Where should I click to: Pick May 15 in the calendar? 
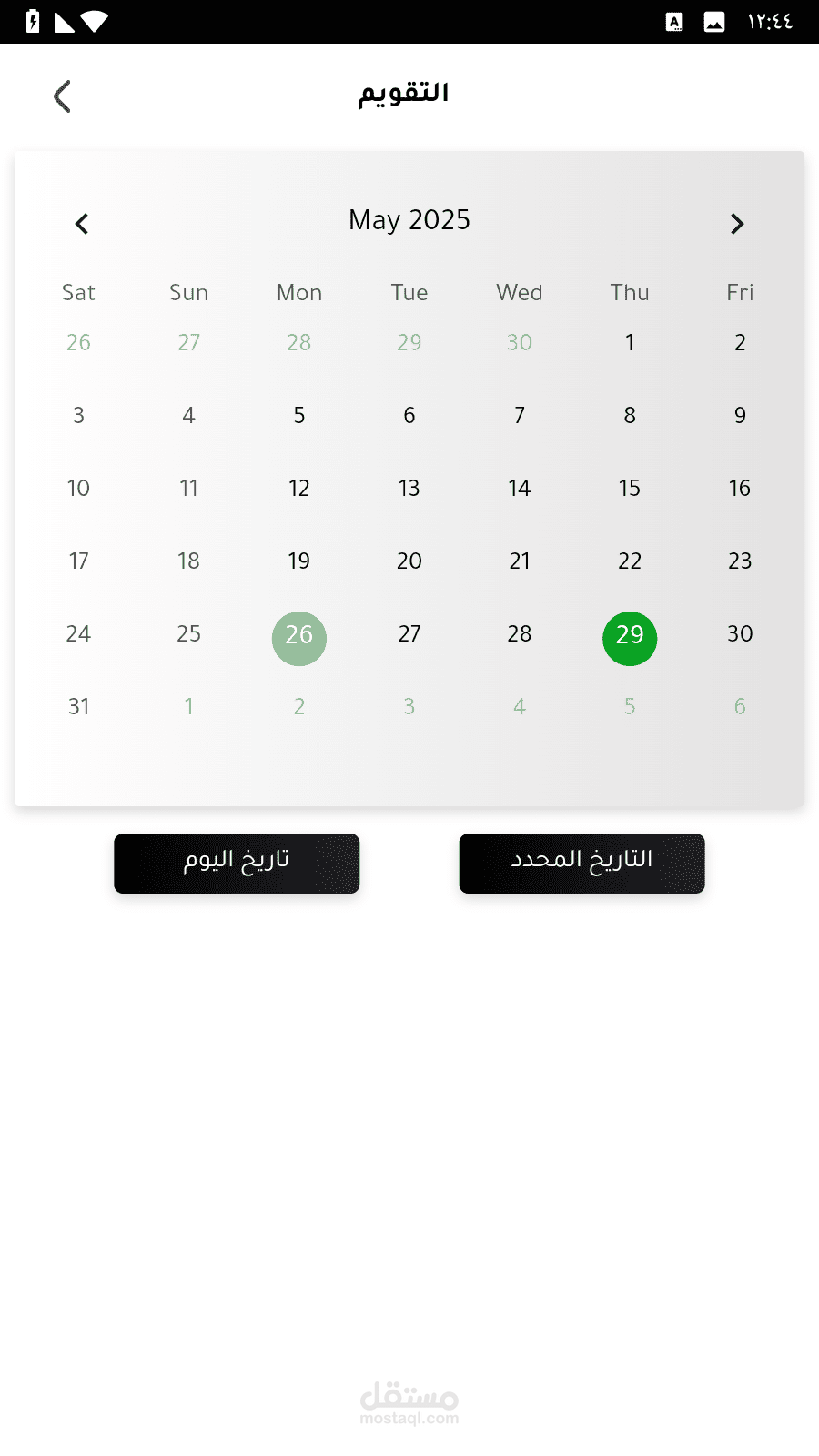point(630,489)
